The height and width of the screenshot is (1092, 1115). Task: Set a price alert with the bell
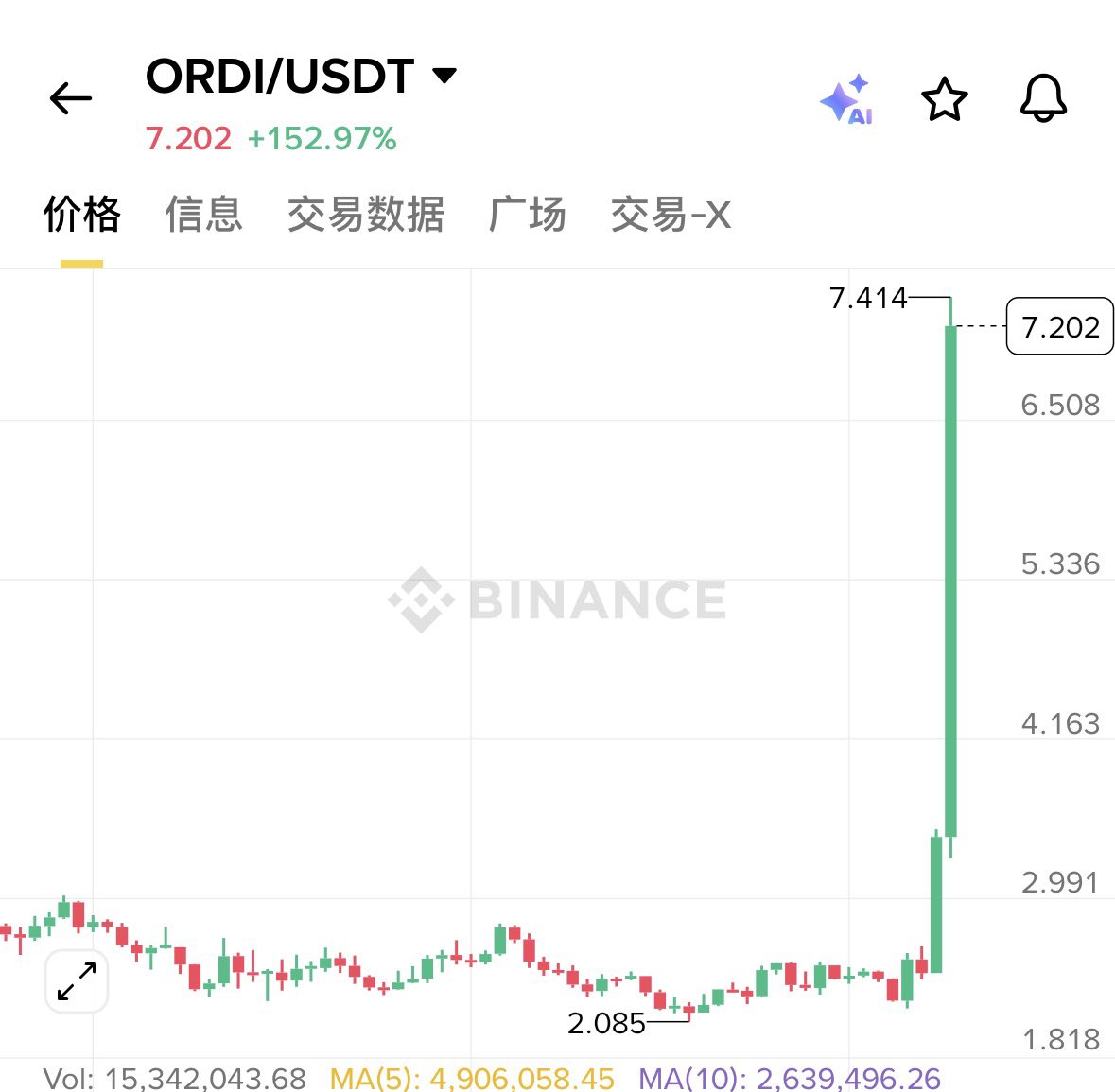(x=1043, y=98)
